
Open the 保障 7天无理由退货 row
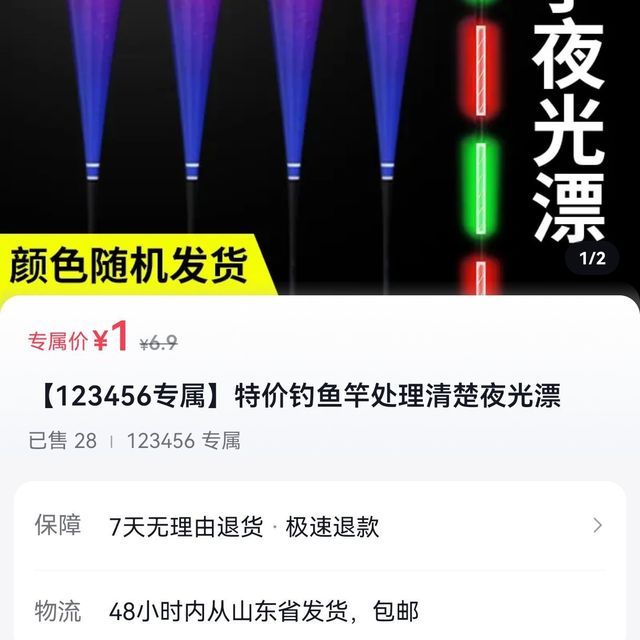point(320,526)
